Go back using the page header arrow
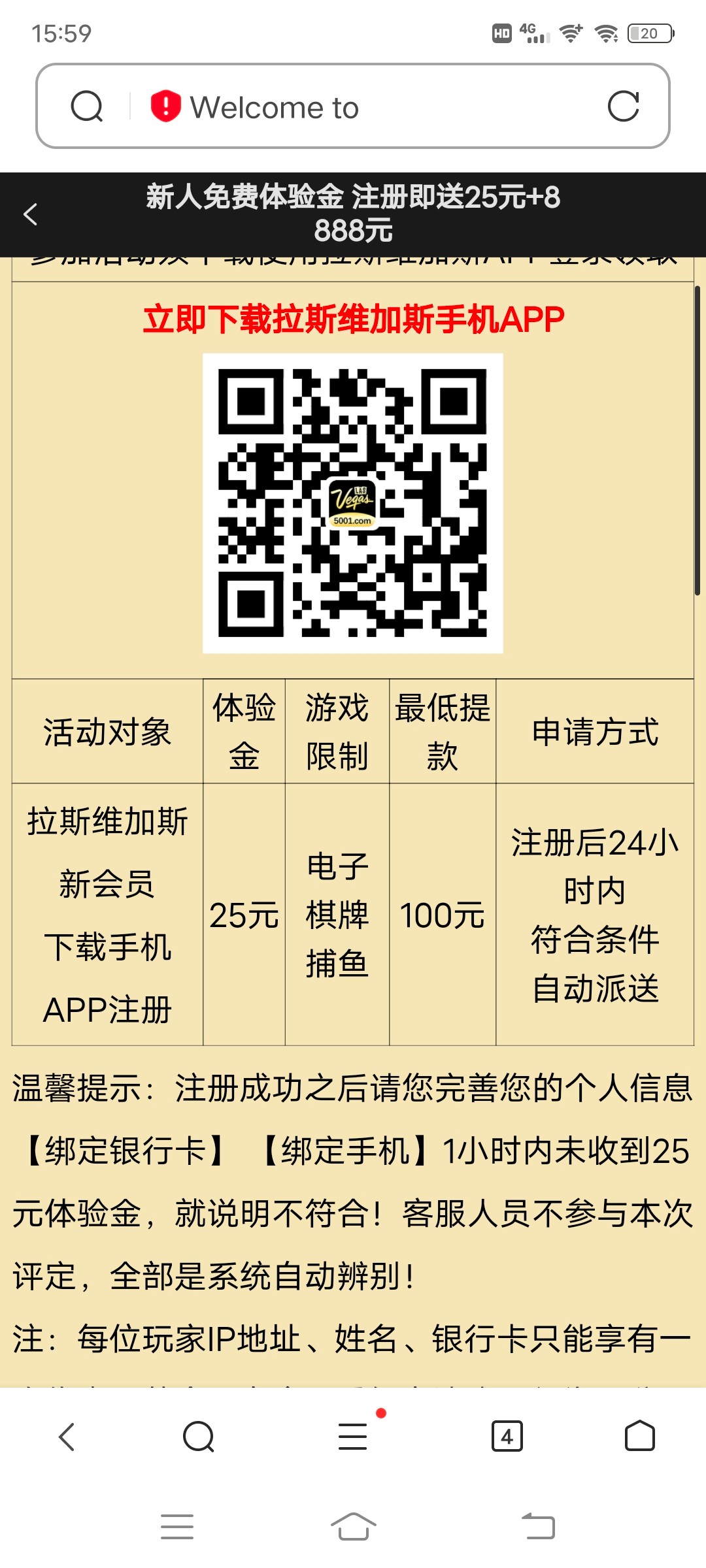 [x=31, y=214]
